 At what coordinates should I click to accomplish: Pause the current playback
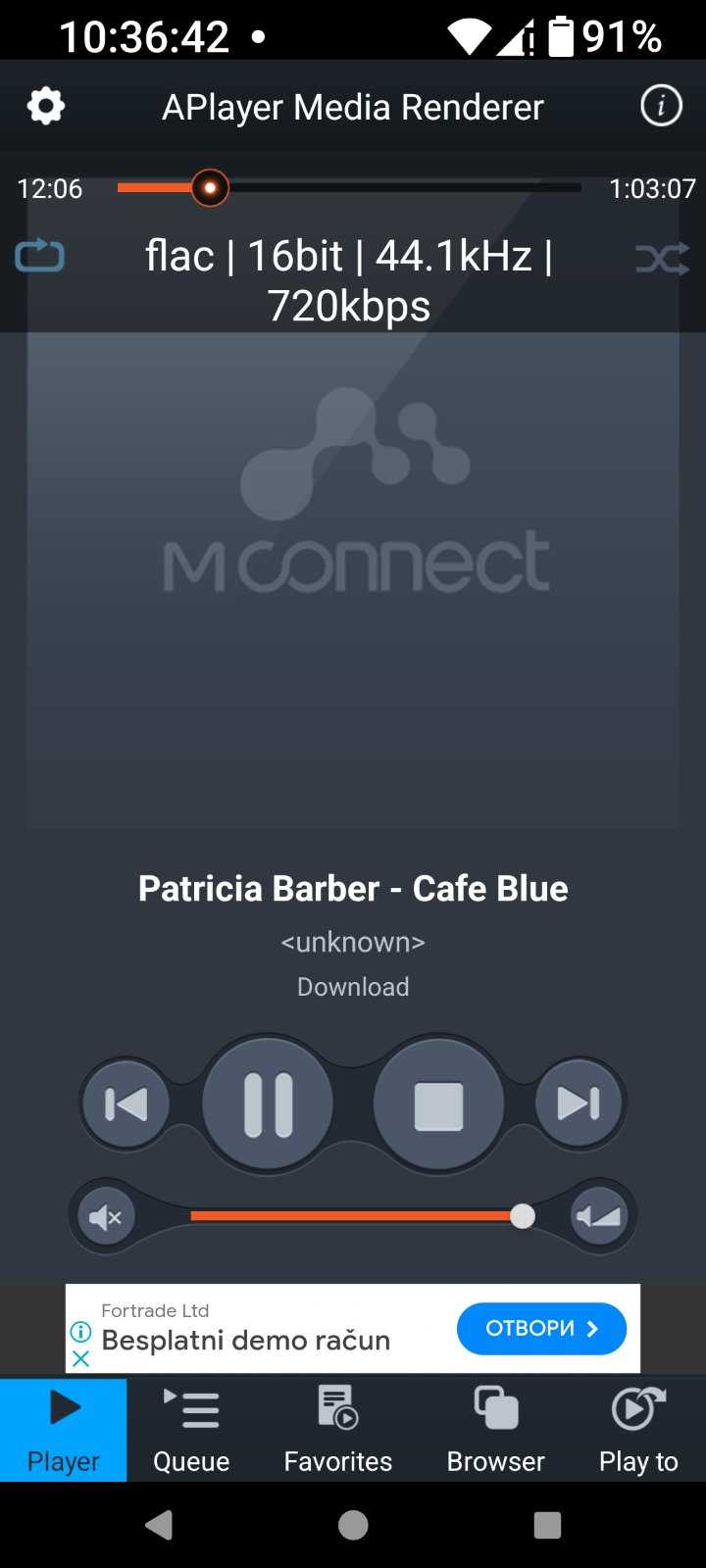click(x=268, y=1103)
